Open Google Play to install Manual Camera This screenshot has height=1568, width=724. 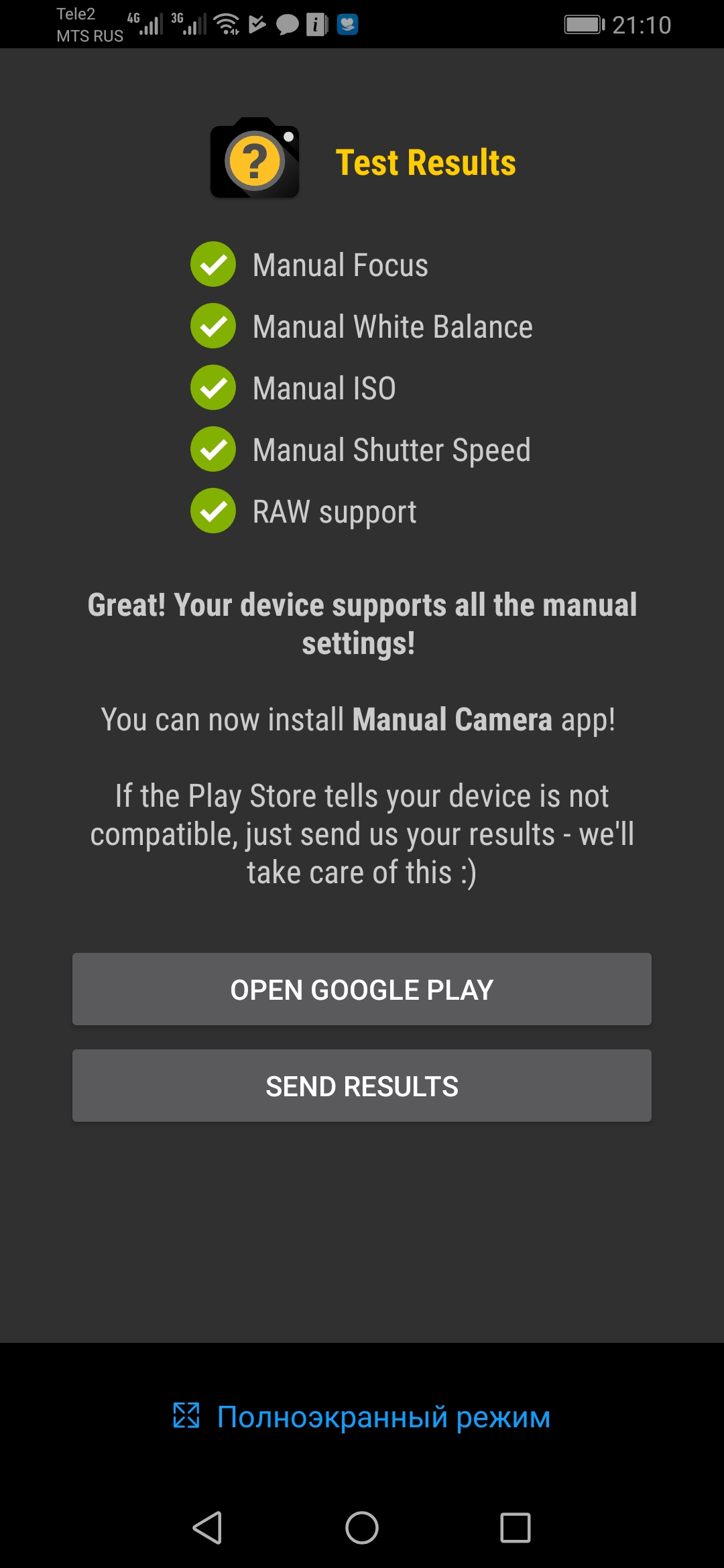tap(362, 989)
